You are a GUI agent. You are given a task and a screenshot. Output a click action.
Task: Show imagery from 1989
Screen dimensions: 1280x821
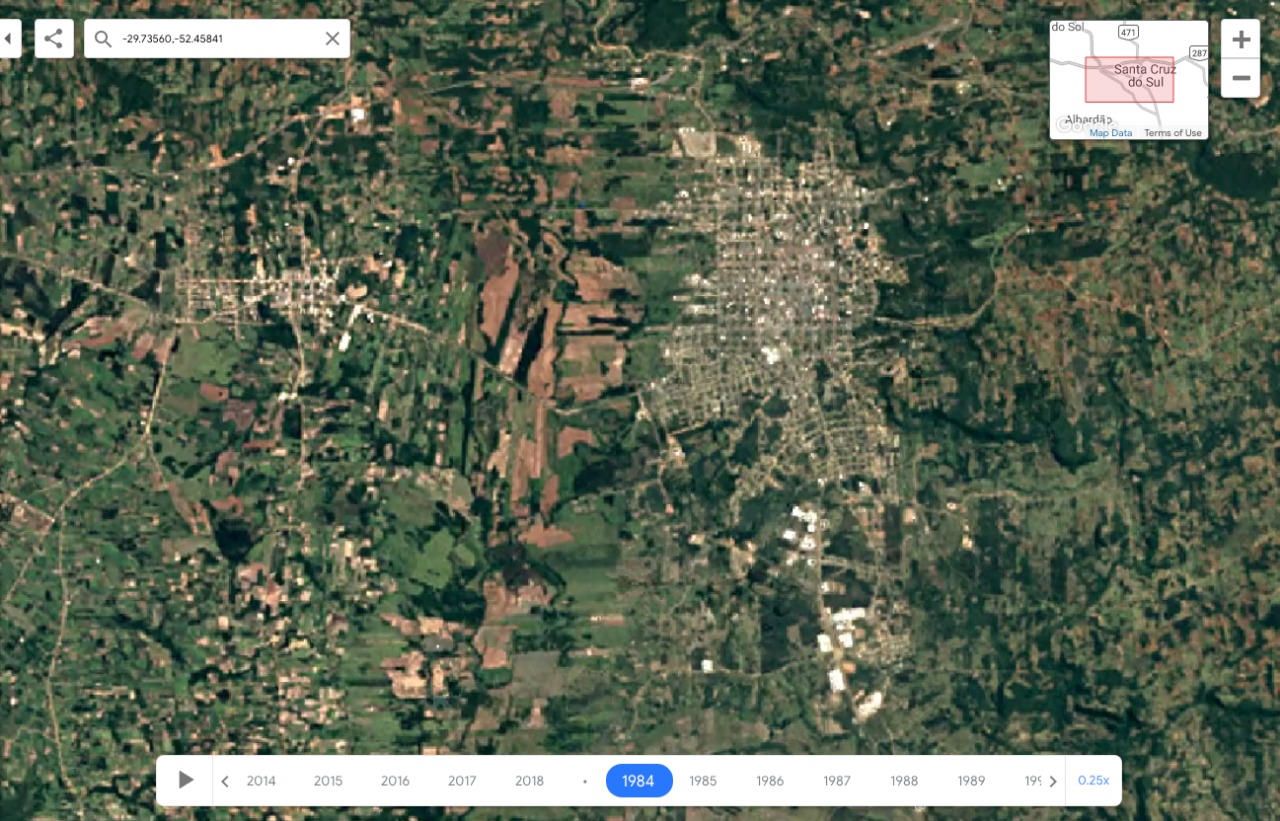(x=971, y=781)
